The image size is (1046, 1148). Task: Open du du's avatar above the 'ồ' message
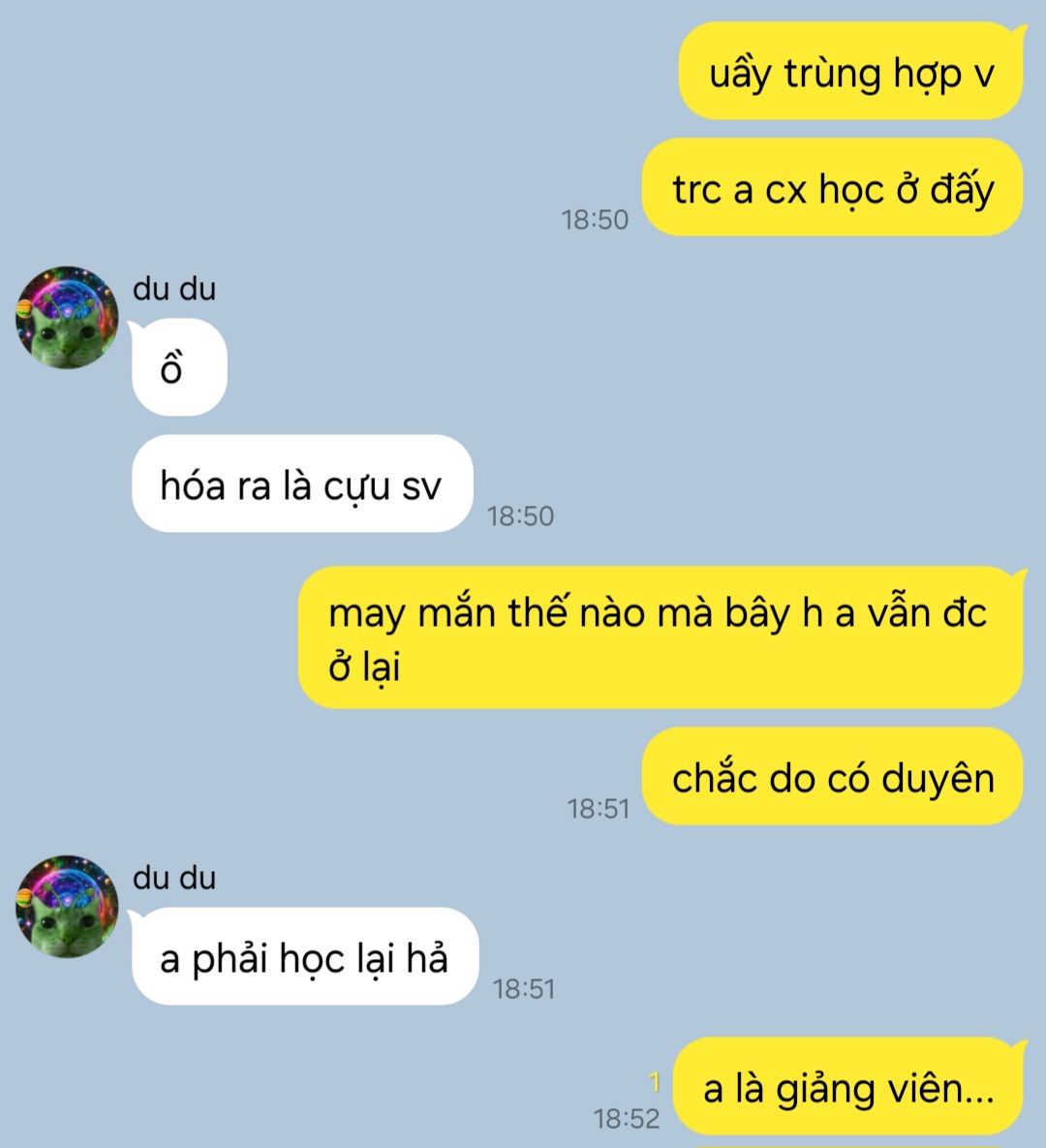66,318
